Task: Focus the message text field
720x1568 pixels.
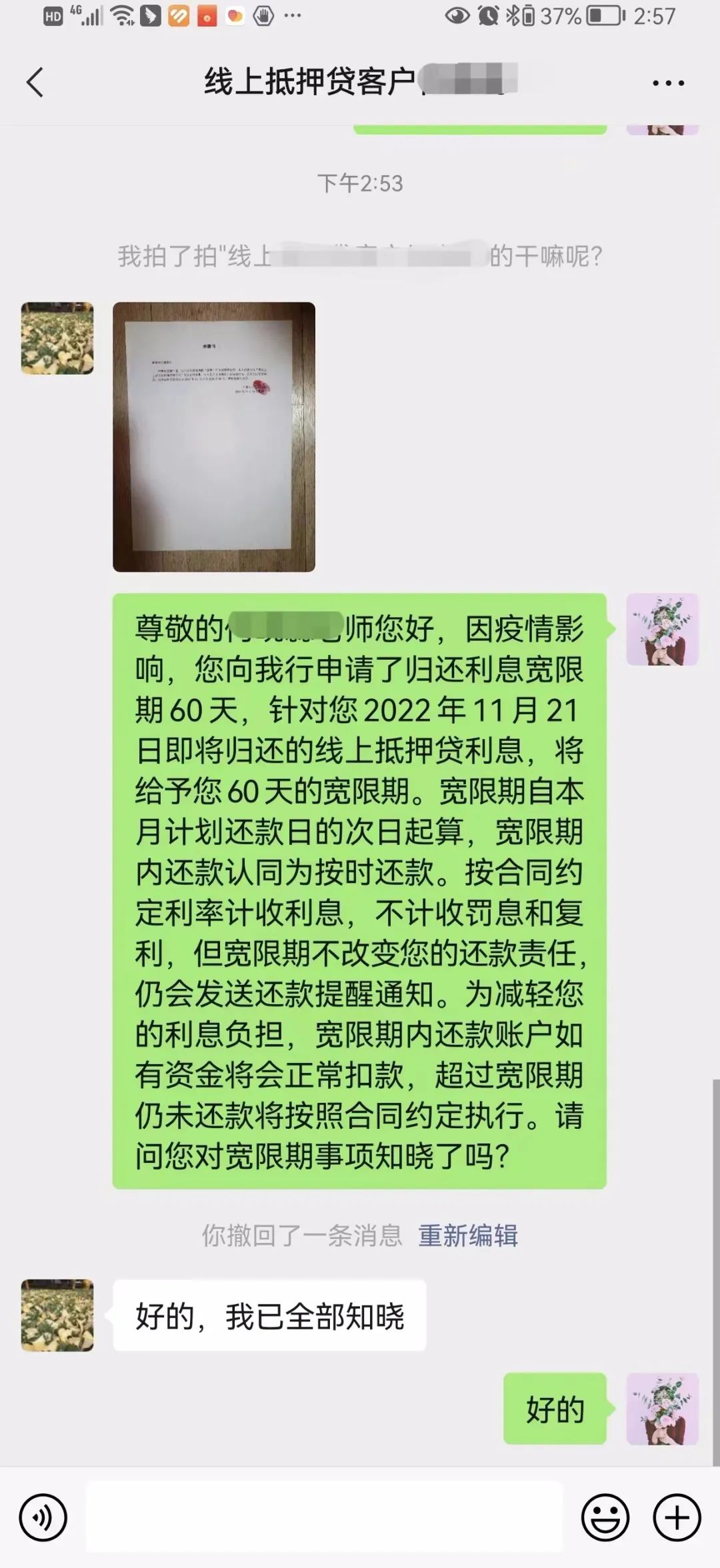Action: click(x=325, y=1517)
